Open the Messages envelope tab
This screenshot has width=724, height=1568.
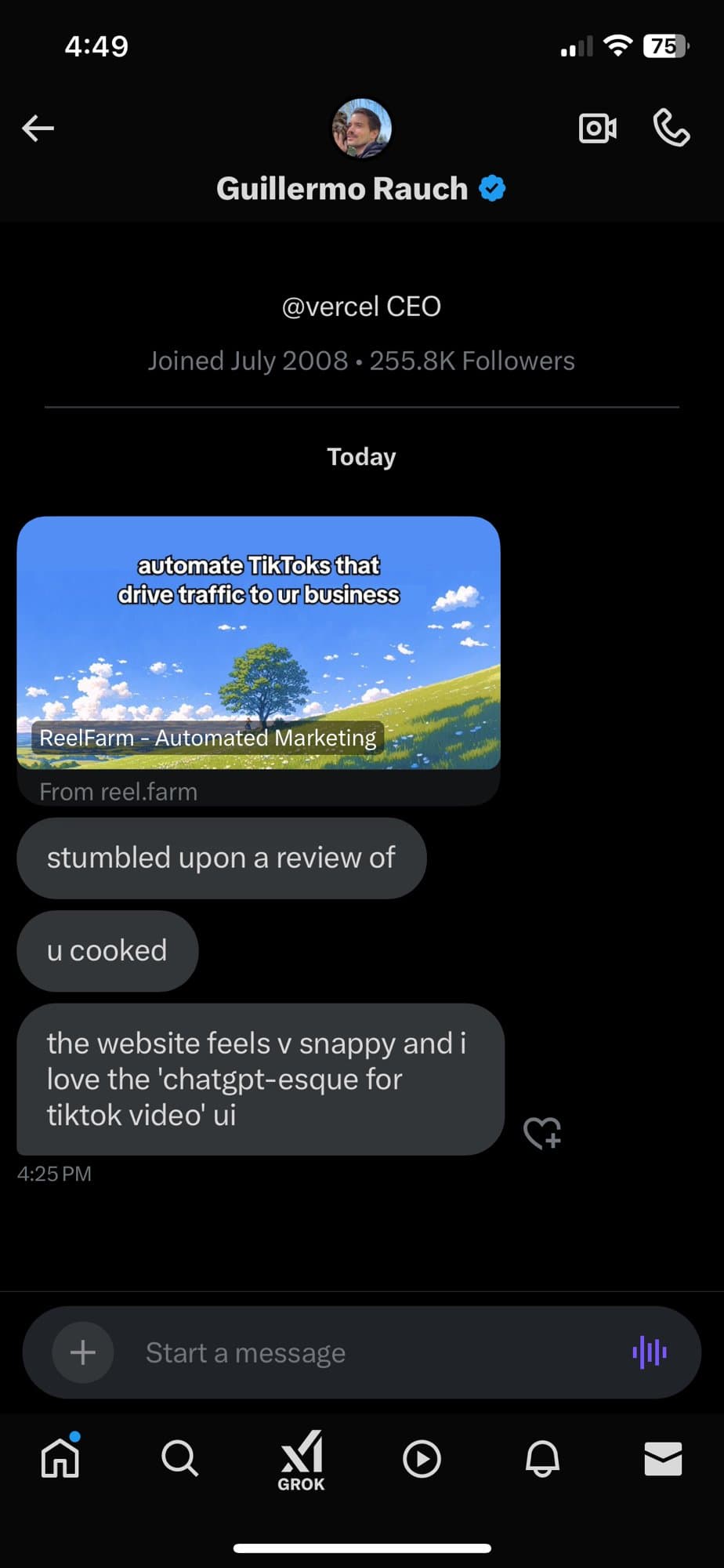(x=663, y=1458)
